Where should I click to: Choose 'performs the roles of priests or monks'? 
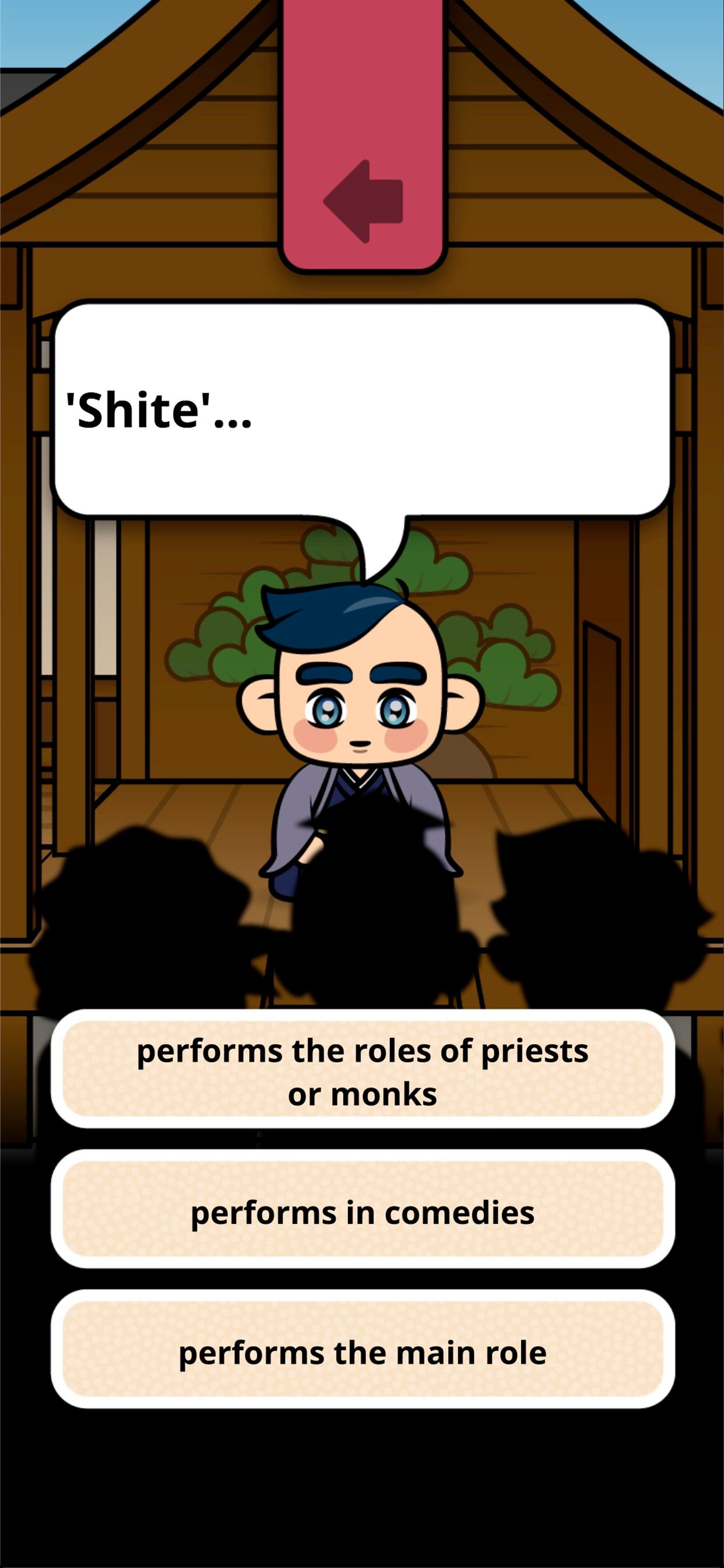(x=363, y=1072)
